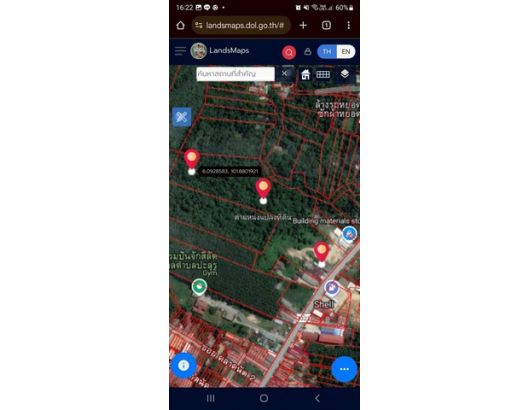Open the blue more-options floating button
Image resolution: width=530 pixels, height=410 pixels.
pos(344,369)
